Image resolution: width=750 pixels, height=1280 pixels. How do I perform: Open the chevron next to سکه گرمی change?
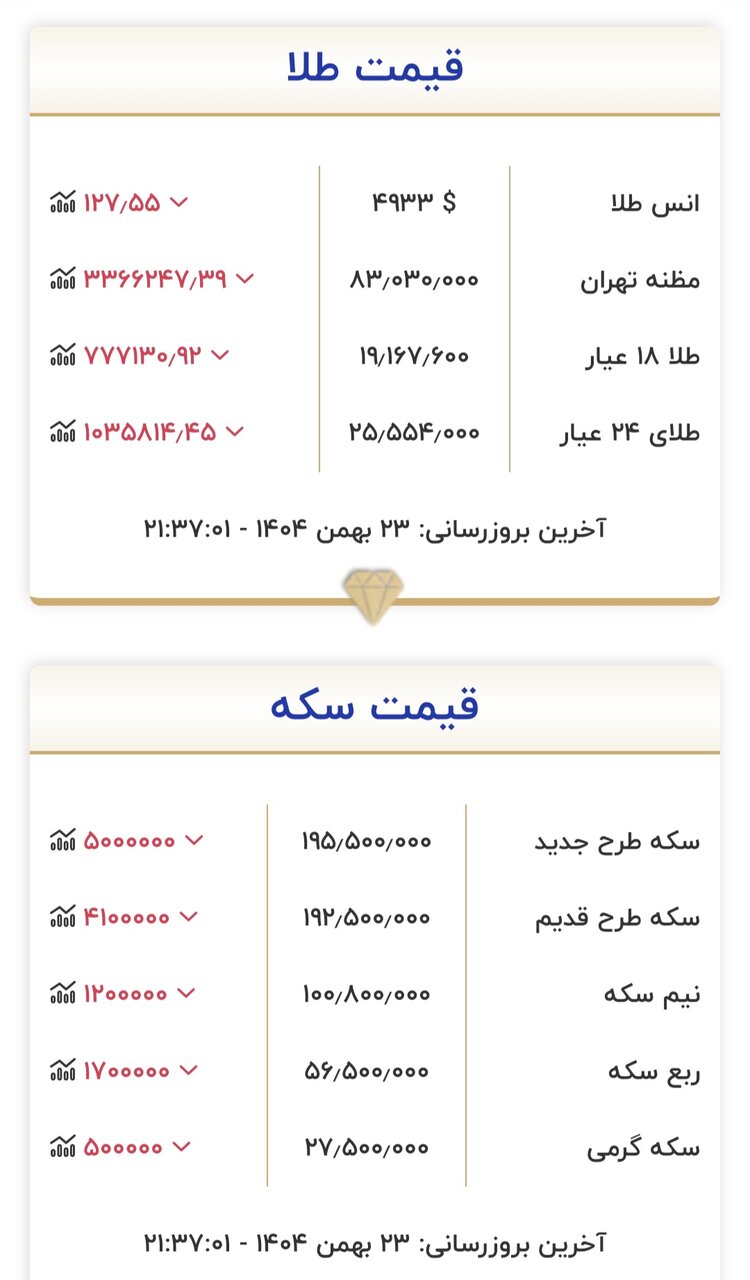[183, 1147]
